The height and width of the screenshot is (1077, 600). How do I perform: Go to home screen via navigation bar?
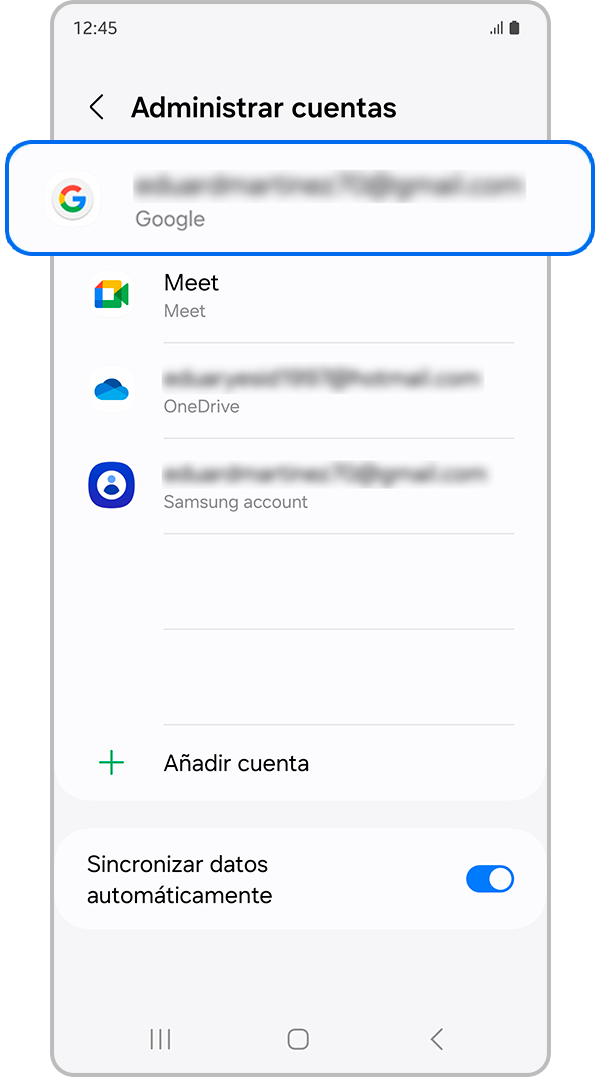coord(298,1039)
